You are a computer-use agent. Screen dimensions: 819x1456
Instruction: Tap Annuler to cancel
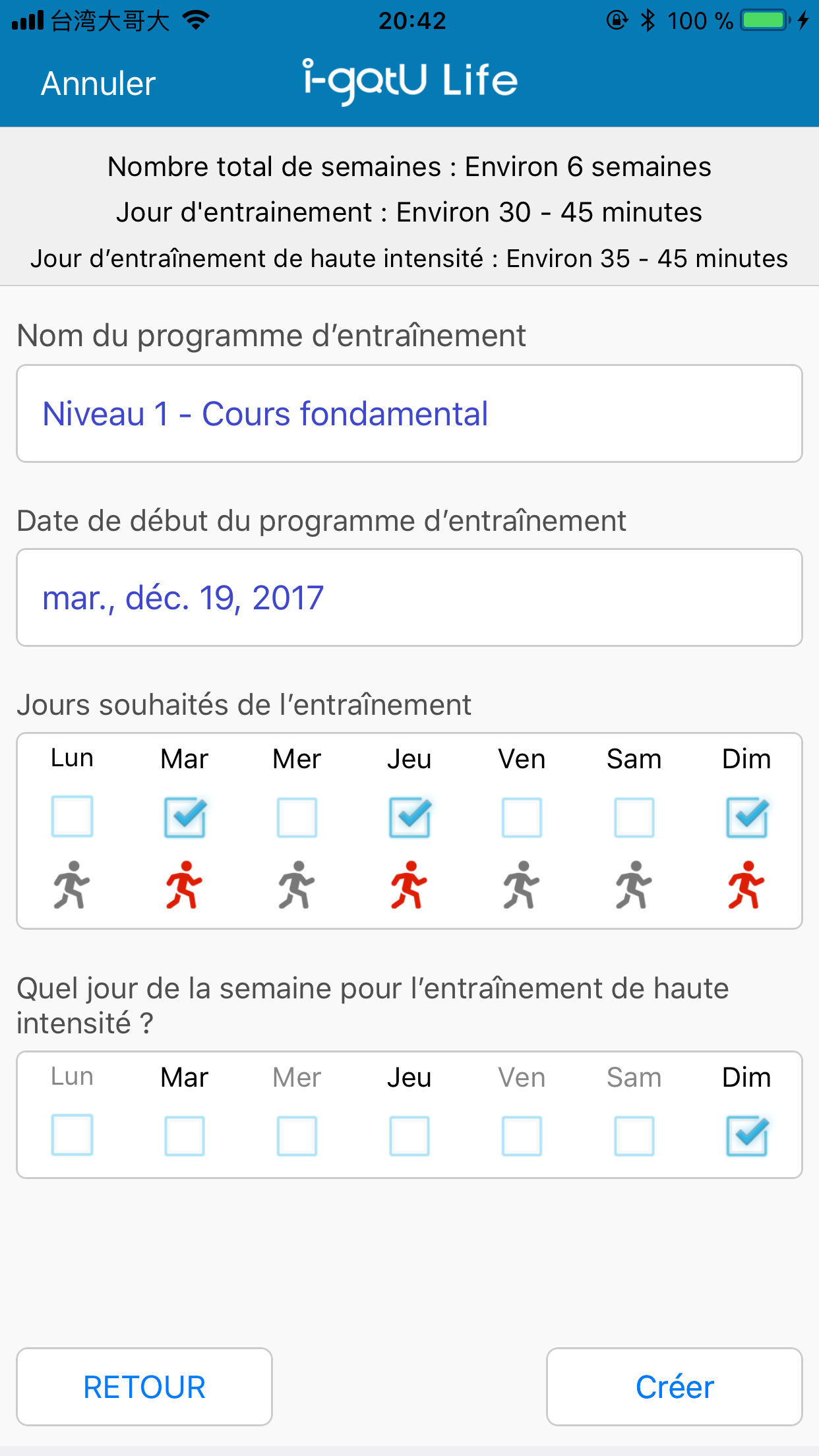pos(98,84)
